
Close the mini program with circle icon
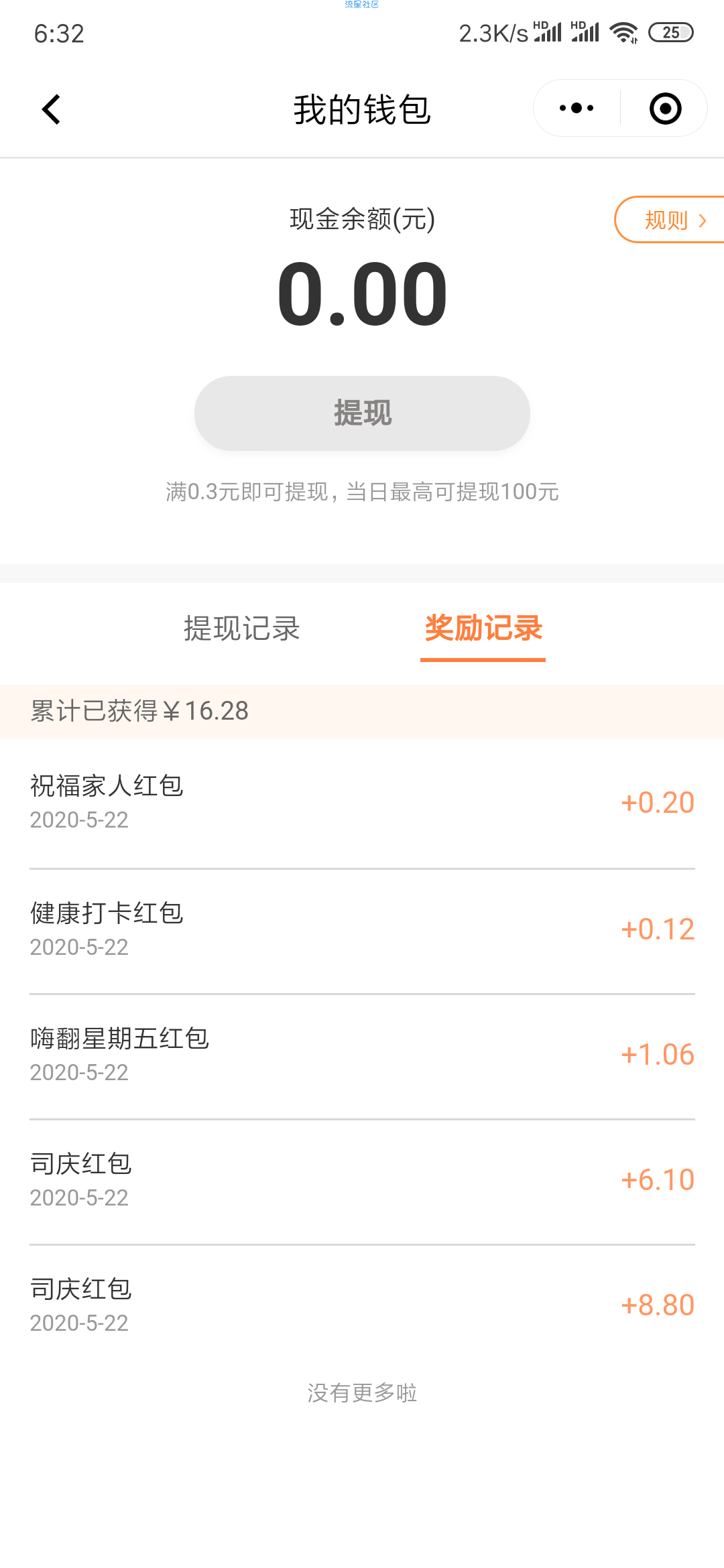pyautogui.click(x=665, y=109)
